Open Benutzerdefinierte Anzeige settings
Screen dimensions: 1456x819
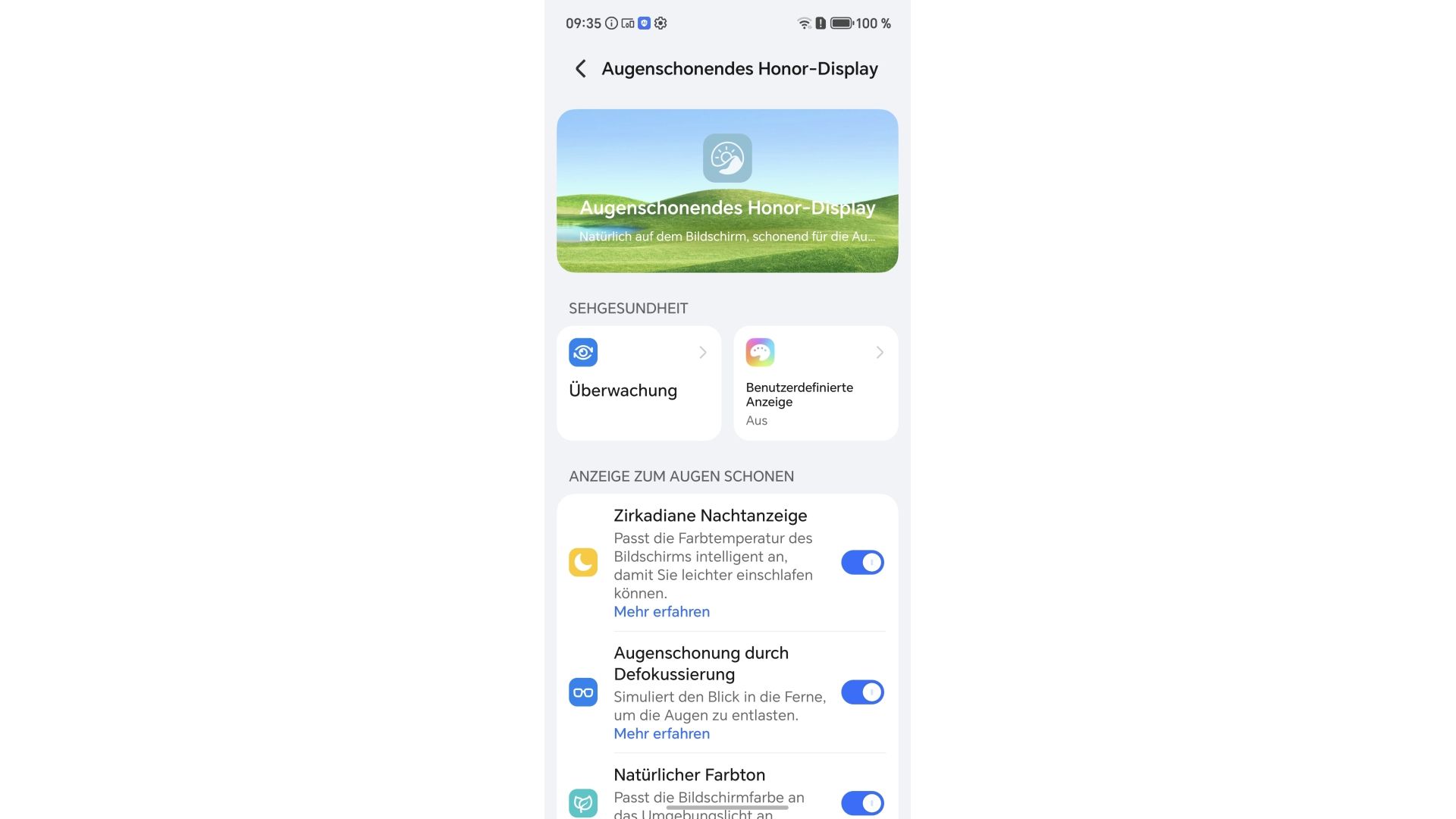pos(815,383)
